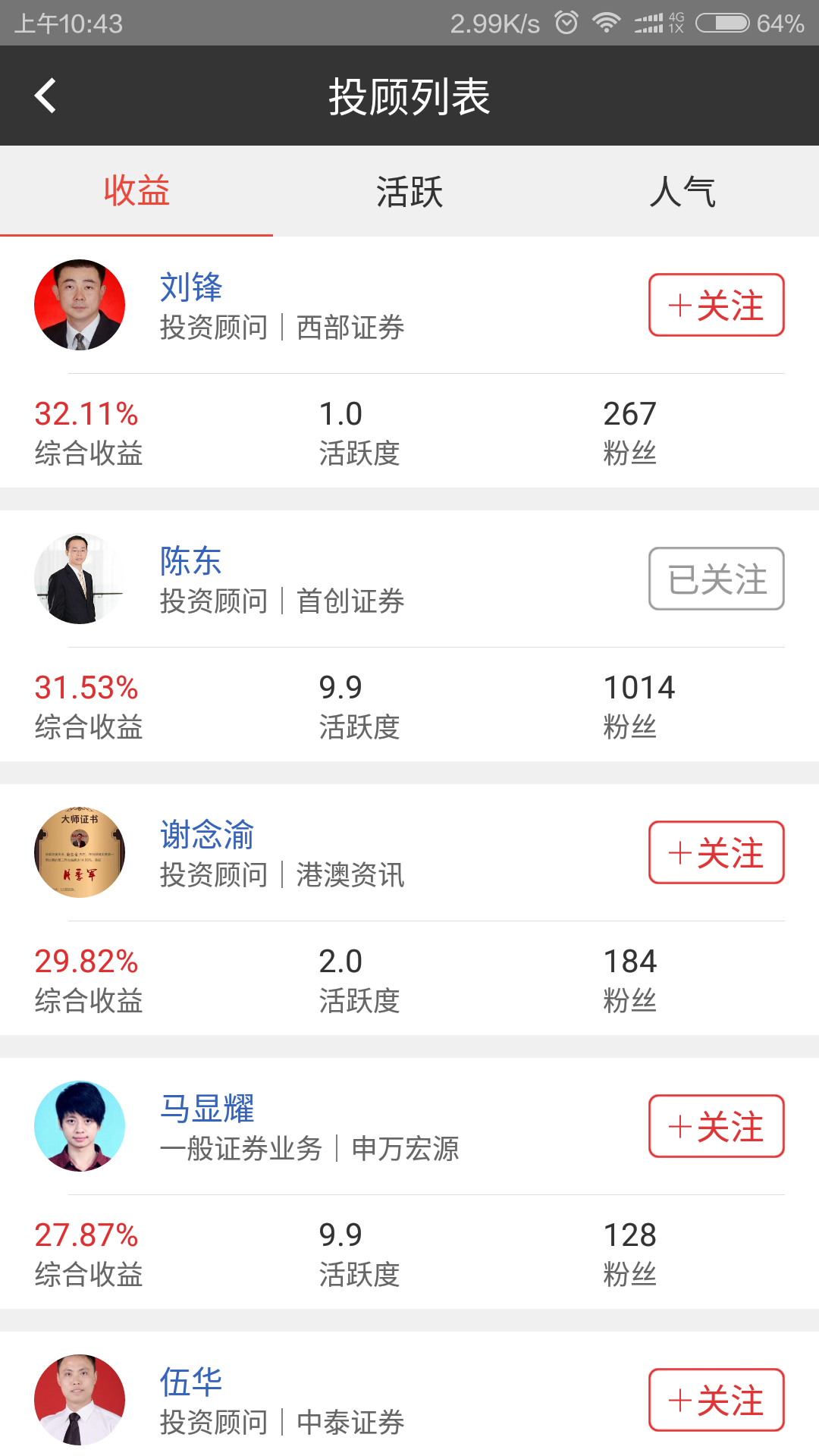Click 陈东's avatar photo

click(80, 578)
